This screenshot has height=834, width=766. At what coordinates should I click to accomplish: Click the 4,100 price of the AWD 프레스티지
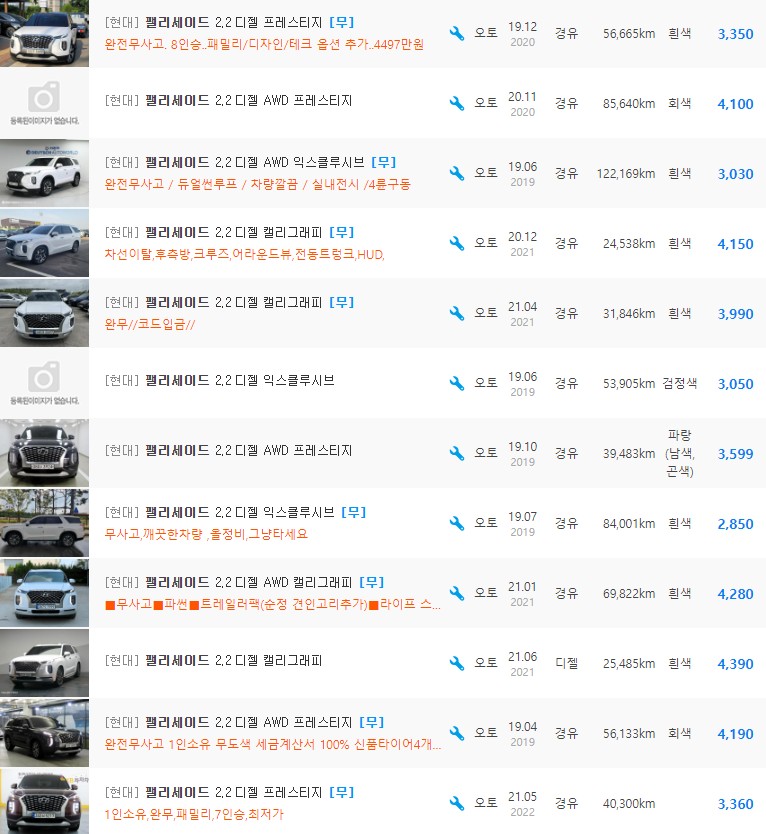(x=736, y=103)
